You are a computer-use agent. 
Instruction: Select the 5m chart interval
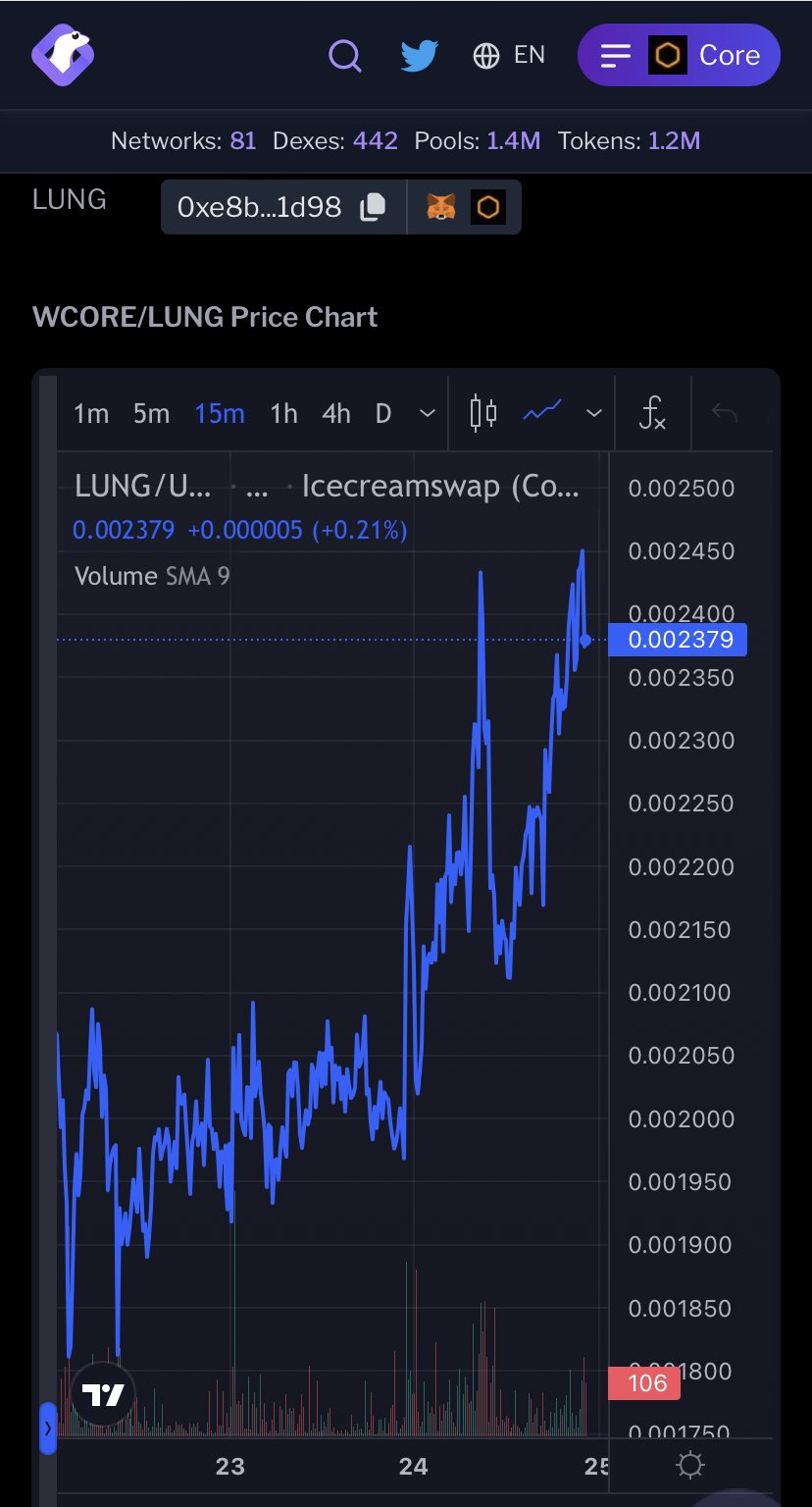tap(151, 414)
